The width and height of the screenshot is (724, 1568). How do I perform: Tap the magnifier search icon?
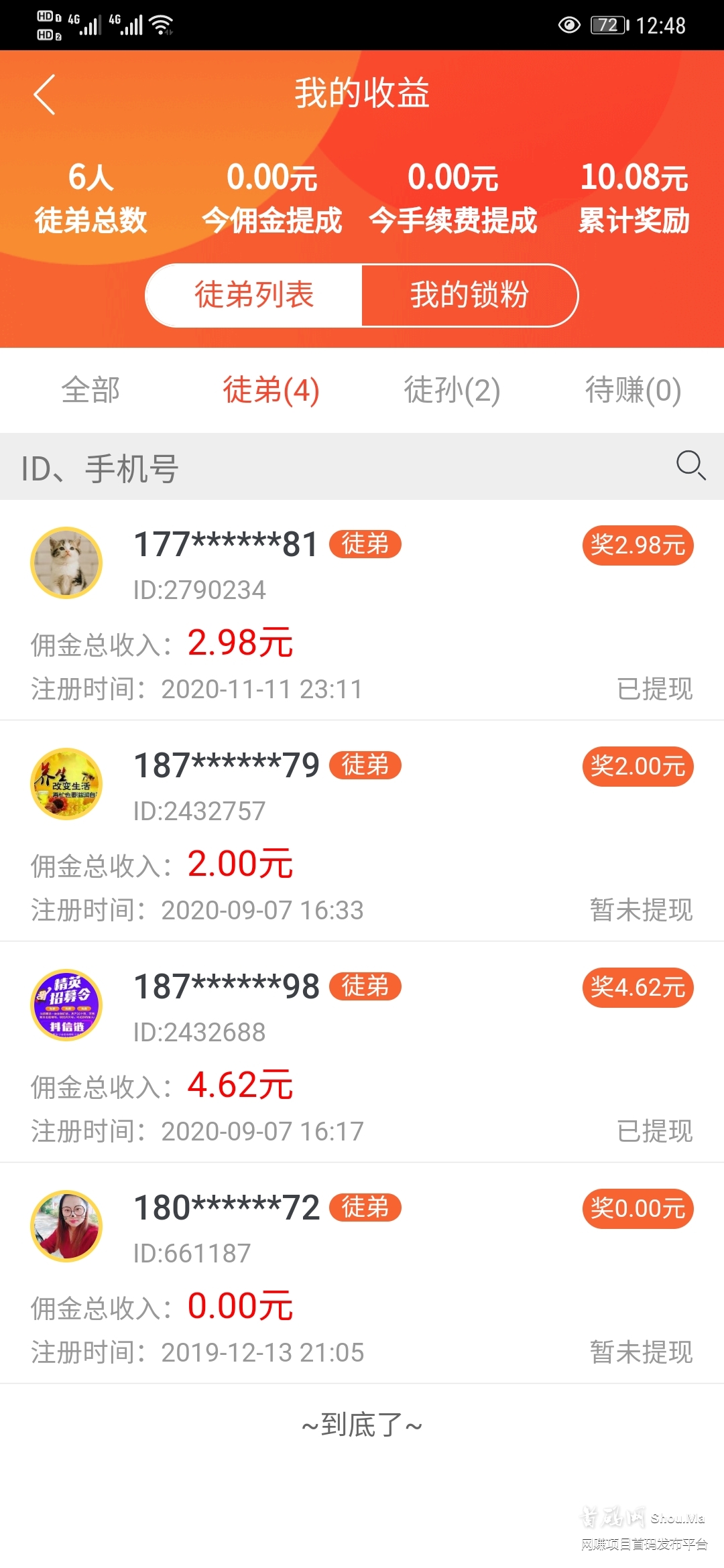point(690,465)
